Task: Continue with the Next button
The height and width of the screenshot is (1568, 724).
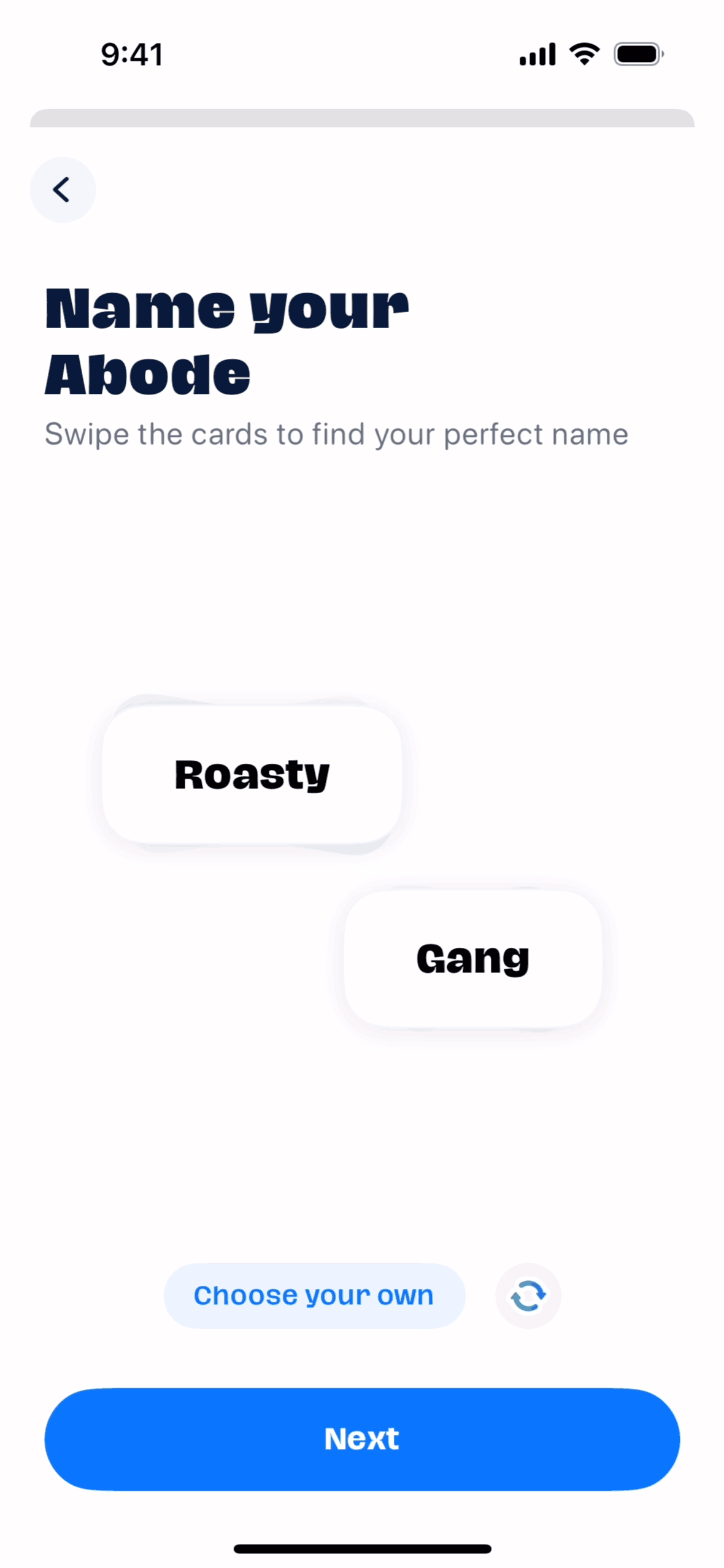Action: point(362,1439)
